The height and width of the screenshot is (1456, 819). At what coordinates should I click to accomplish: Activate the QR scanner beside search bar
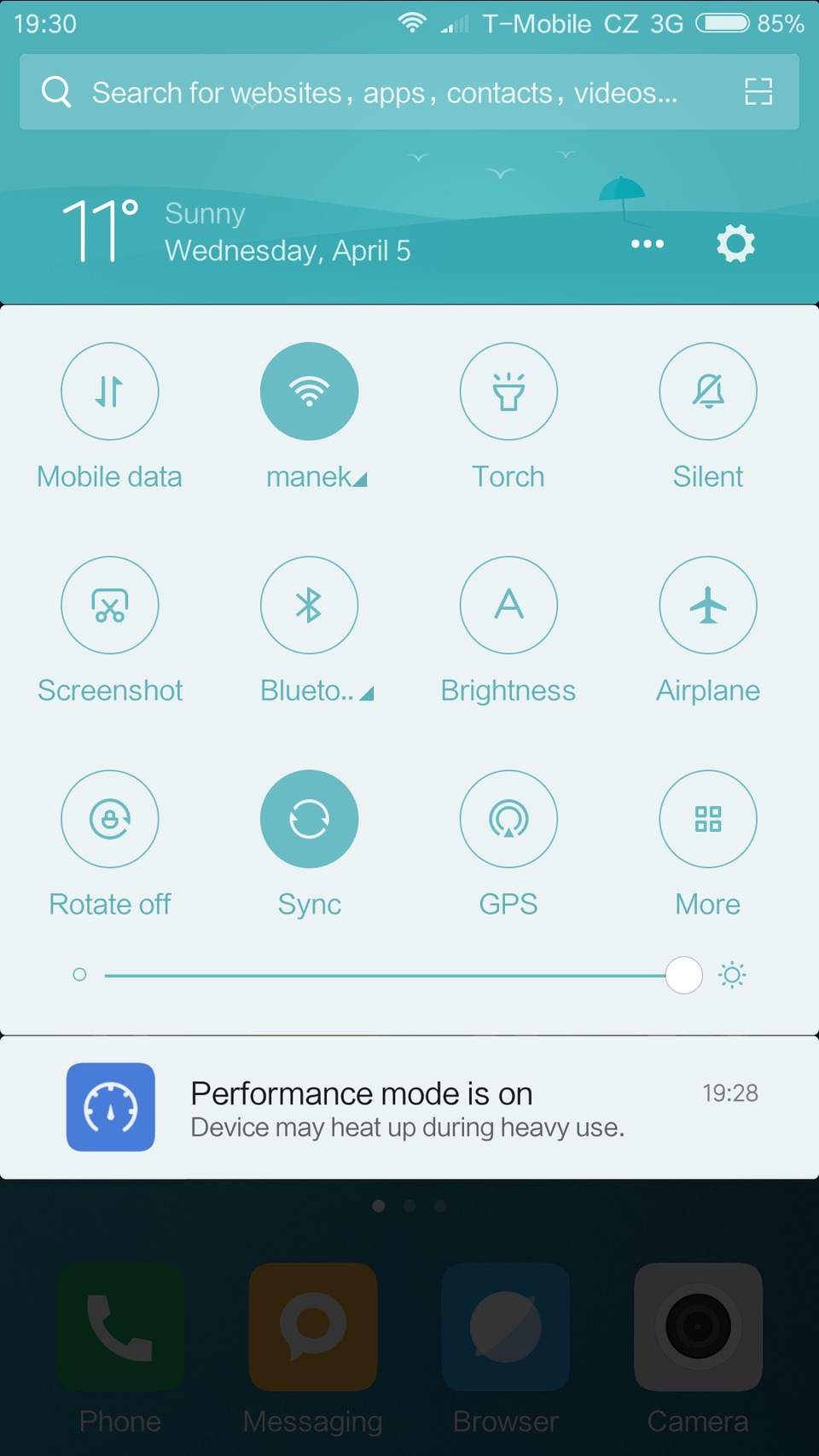click(758, 92)
